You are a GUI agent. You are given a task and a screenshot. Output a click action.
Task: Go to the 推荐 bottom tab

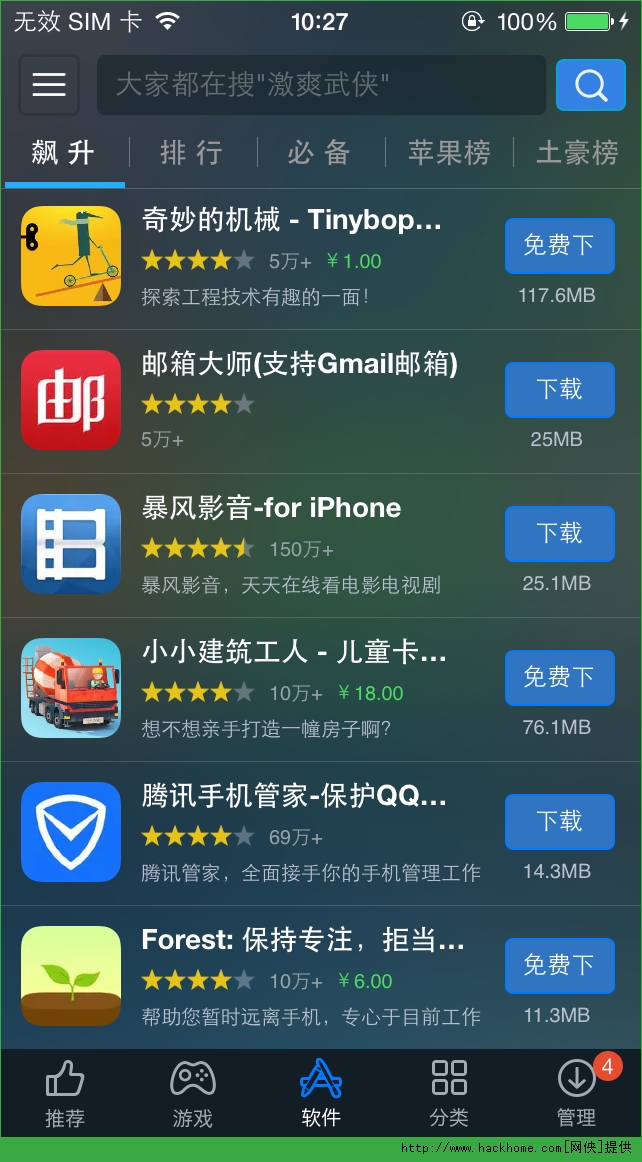point(65,1095)
